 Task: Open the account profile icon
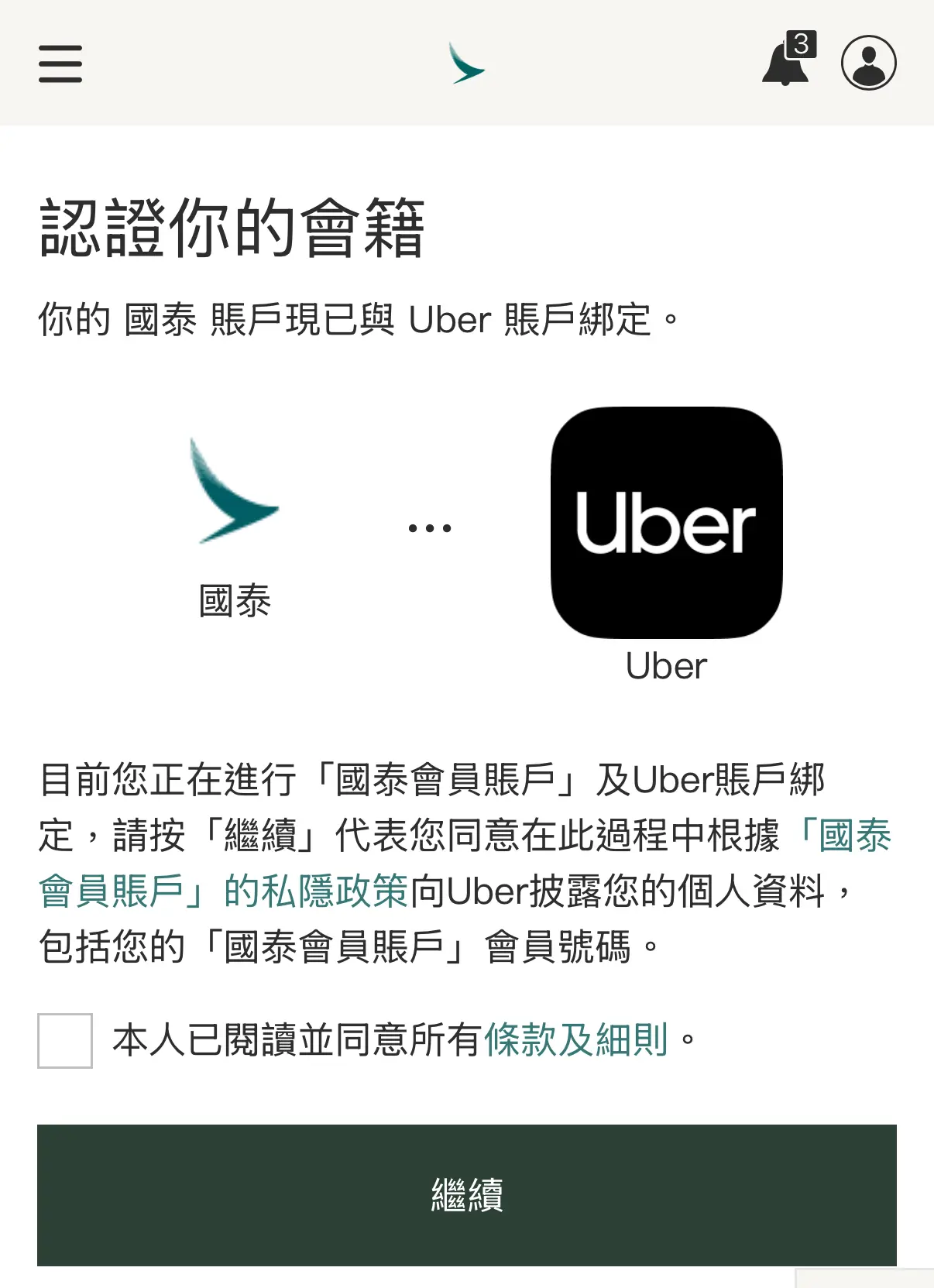point(868,63)
